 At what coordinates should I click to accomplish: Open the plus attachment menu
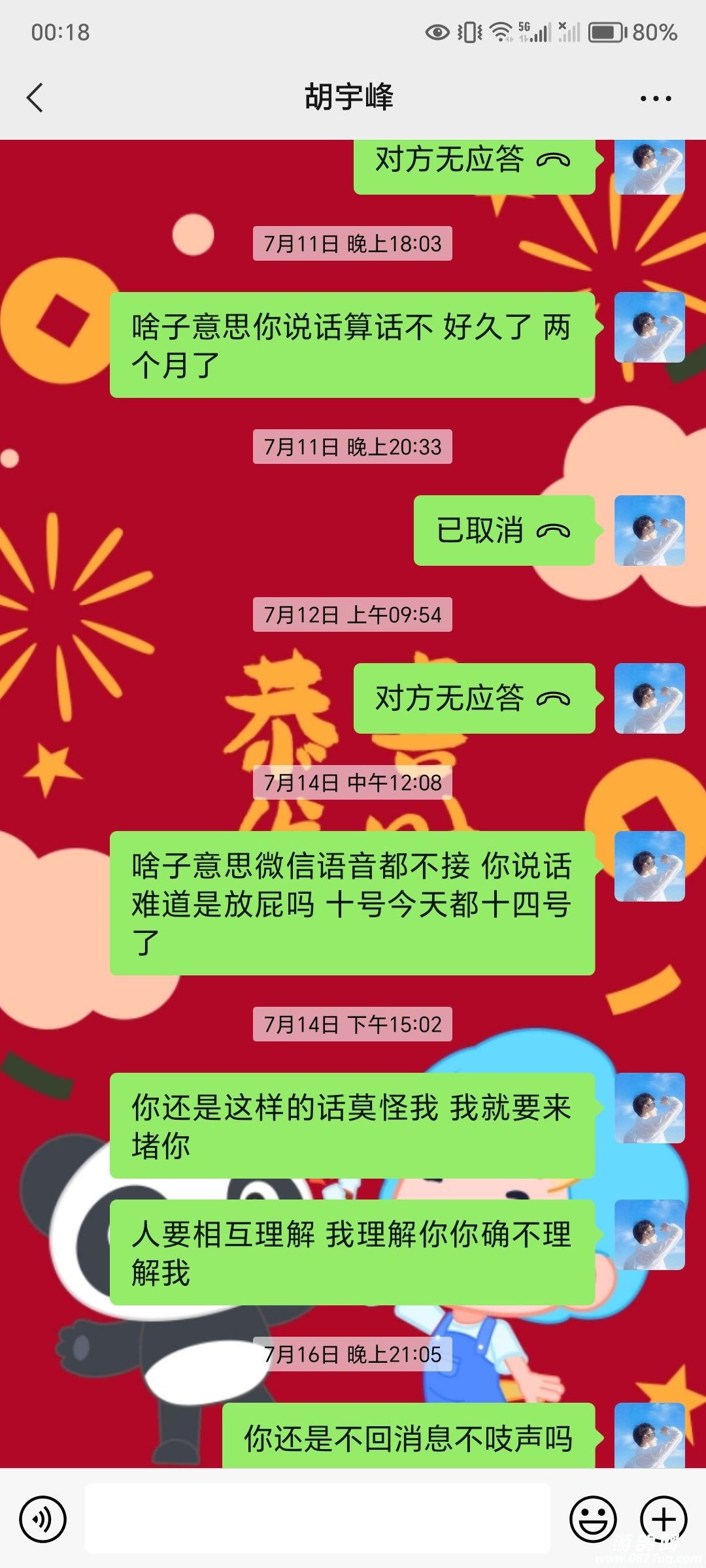click(x=663, y=1518)
